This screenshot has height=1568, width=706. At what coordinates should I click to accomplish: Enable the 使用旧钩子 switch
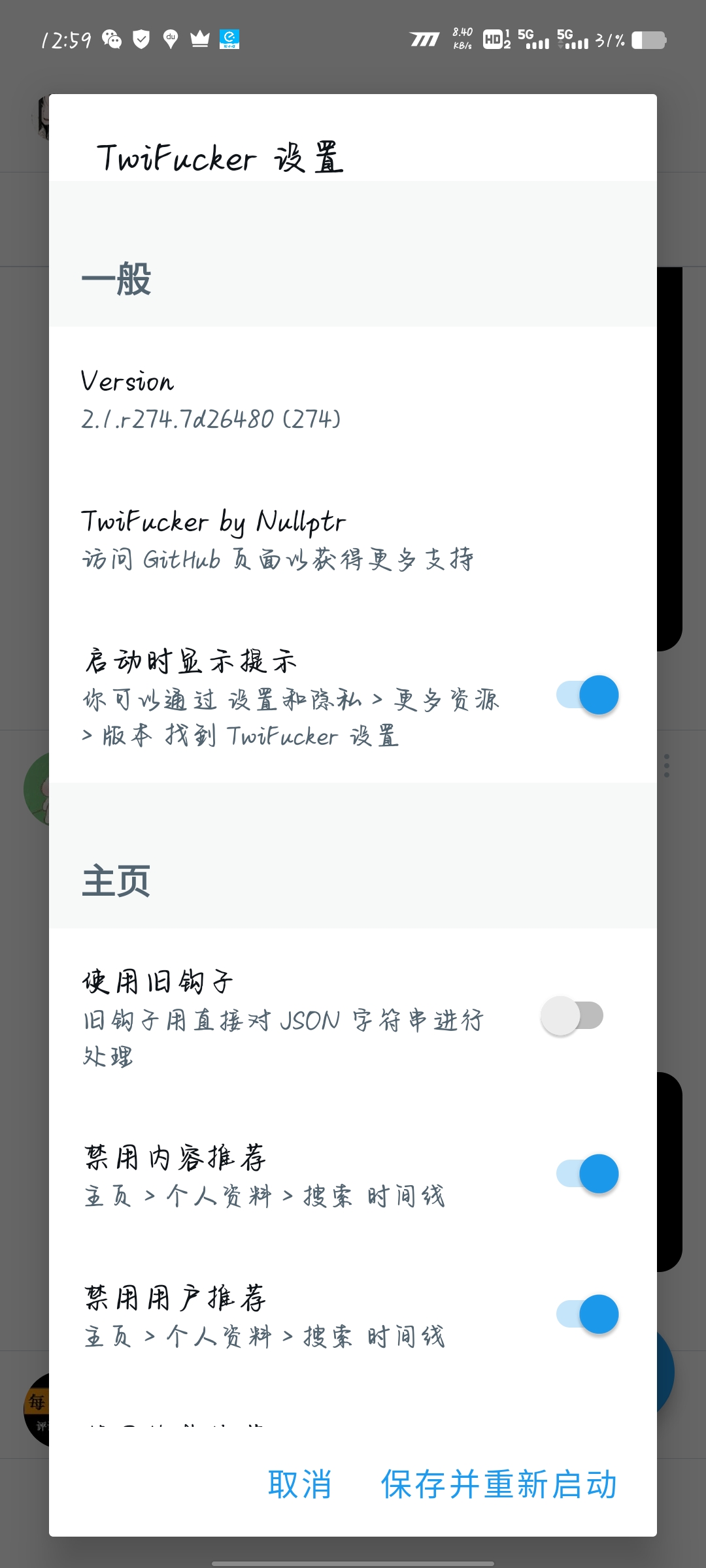pyautogui.click(x=573, y=1016)
